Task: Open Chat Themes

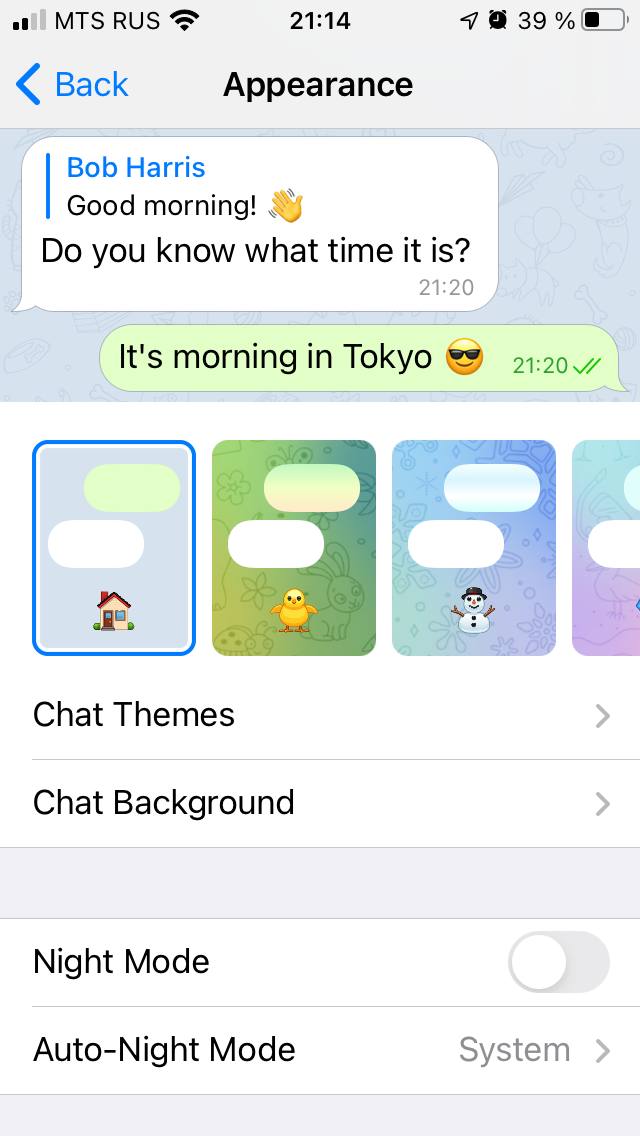Action: [320, 715]
